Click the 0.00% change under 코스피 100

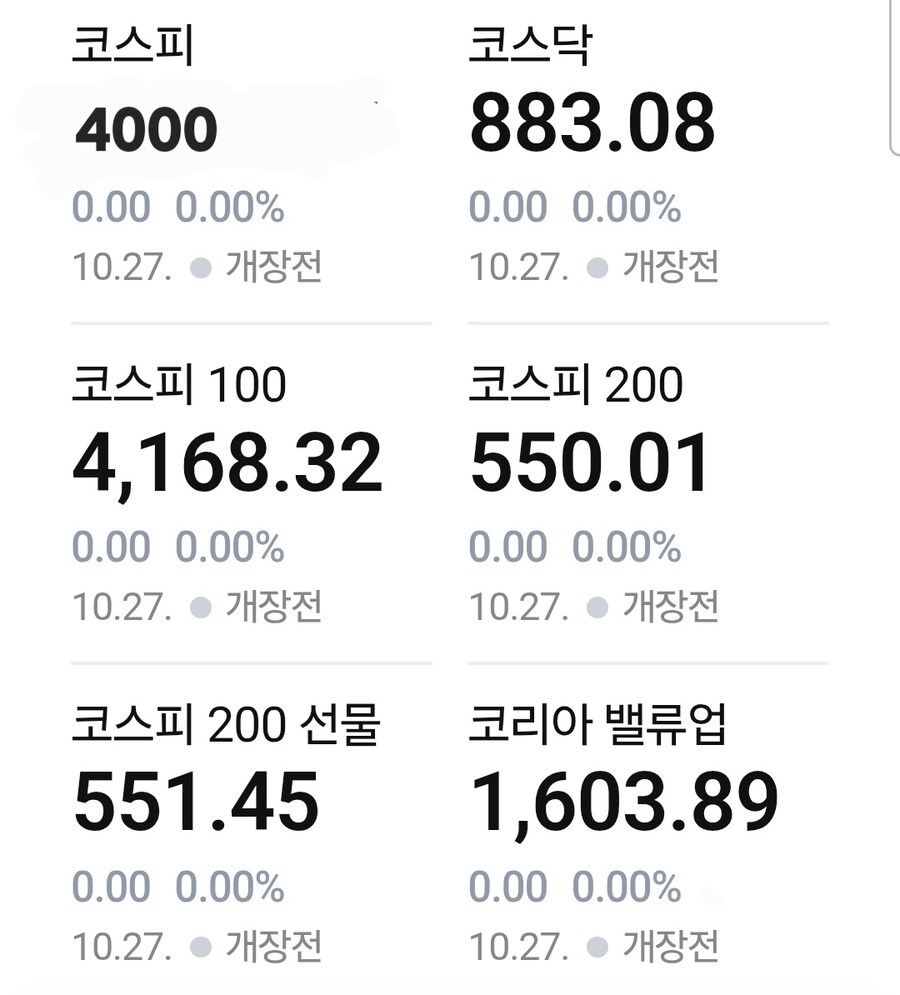coord(230,546)
